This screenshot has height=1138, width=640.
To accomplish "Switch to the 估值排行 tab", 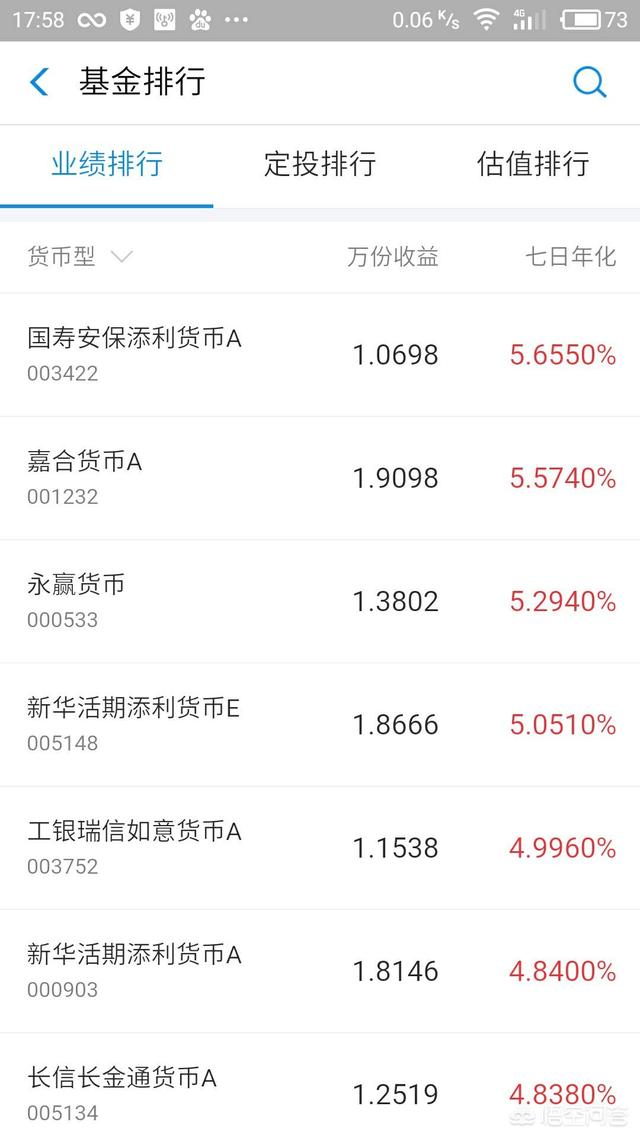I will click(533, 164).
